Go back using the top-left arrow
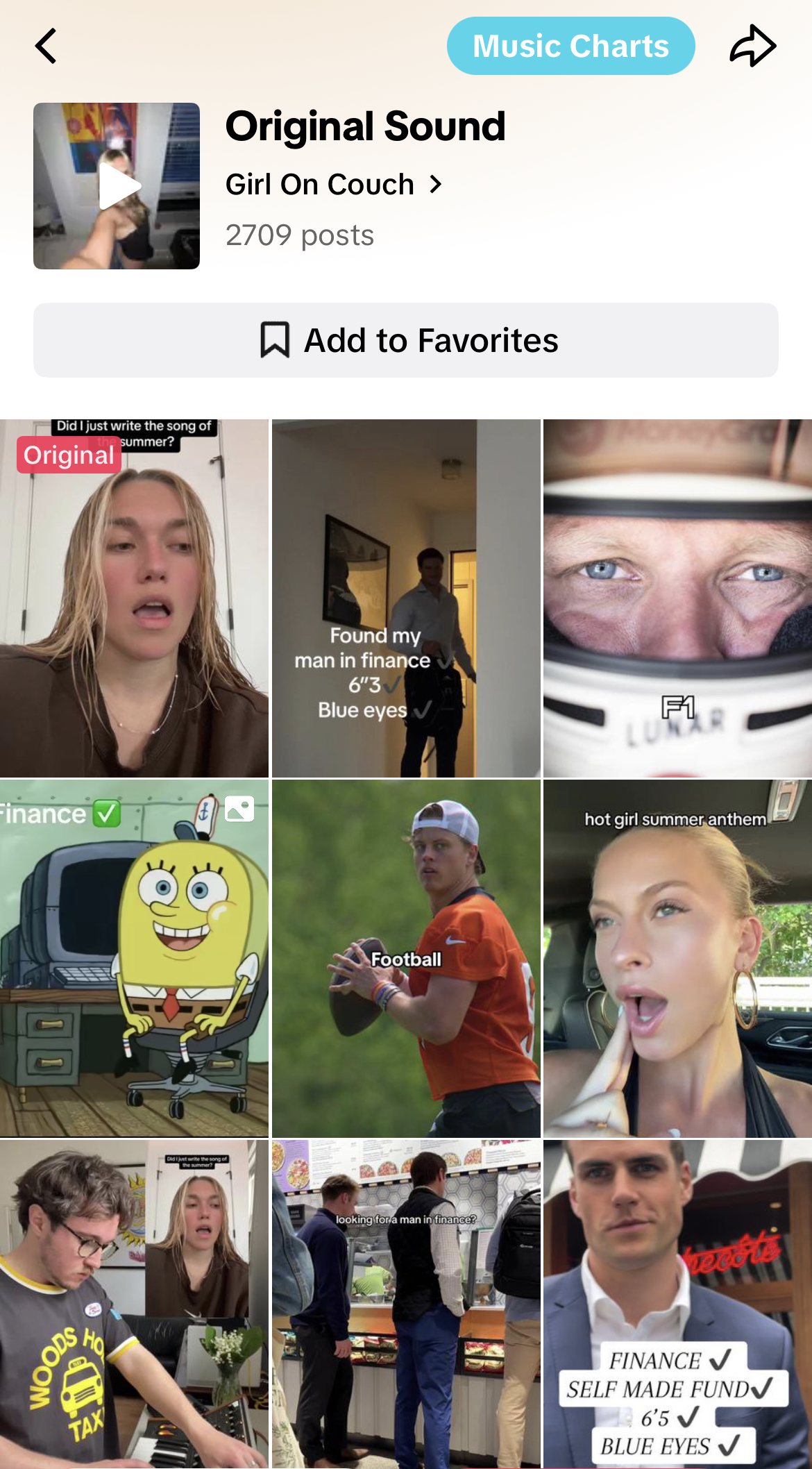Viewport: 812px width, 1469px height. click(x=46, y=47)
